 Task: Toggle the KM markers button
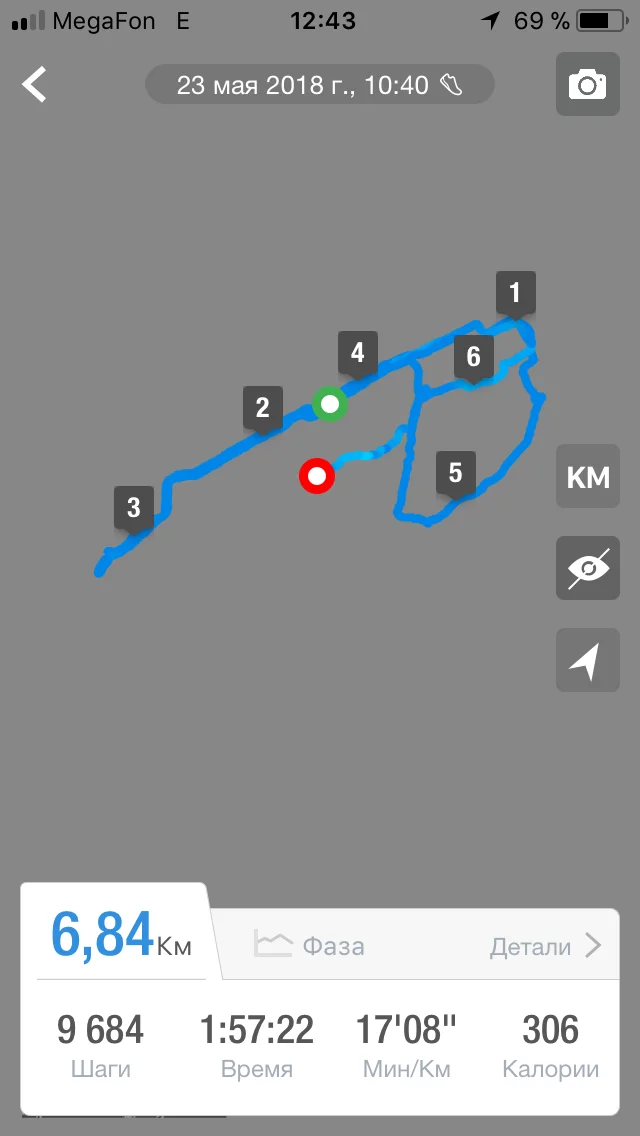(x=588, y=476)
